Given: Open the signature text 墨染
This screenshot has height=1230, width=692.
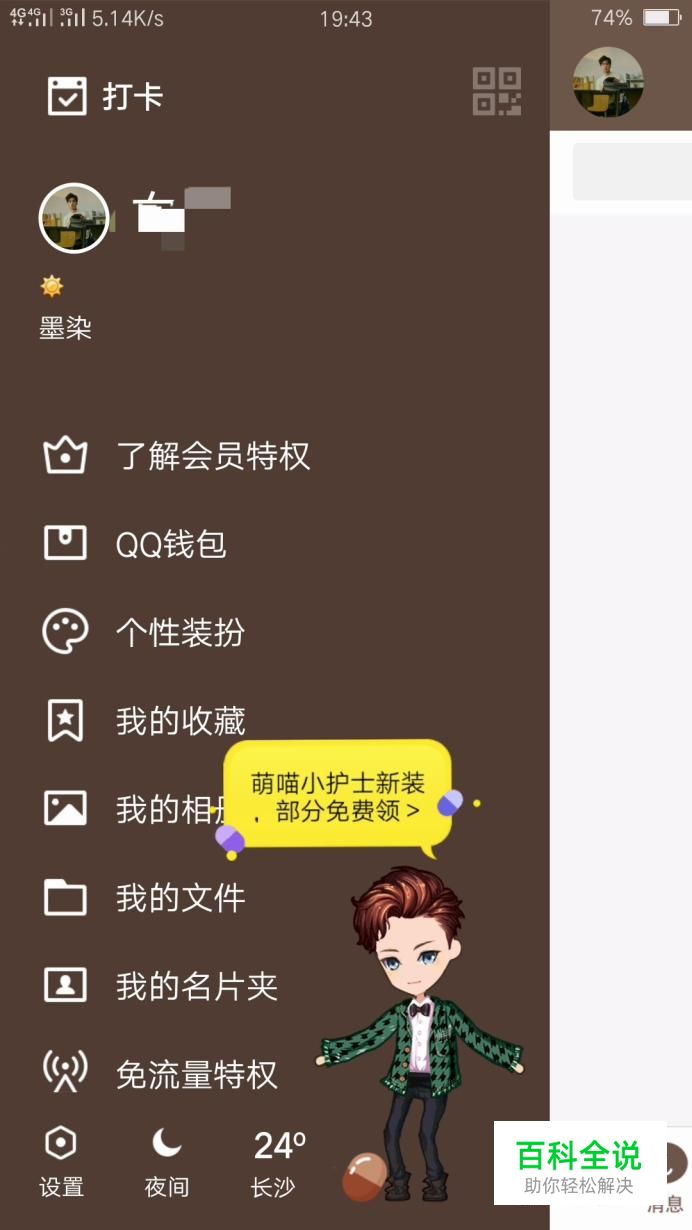Looking at the screenshot, I should [66, 328].
